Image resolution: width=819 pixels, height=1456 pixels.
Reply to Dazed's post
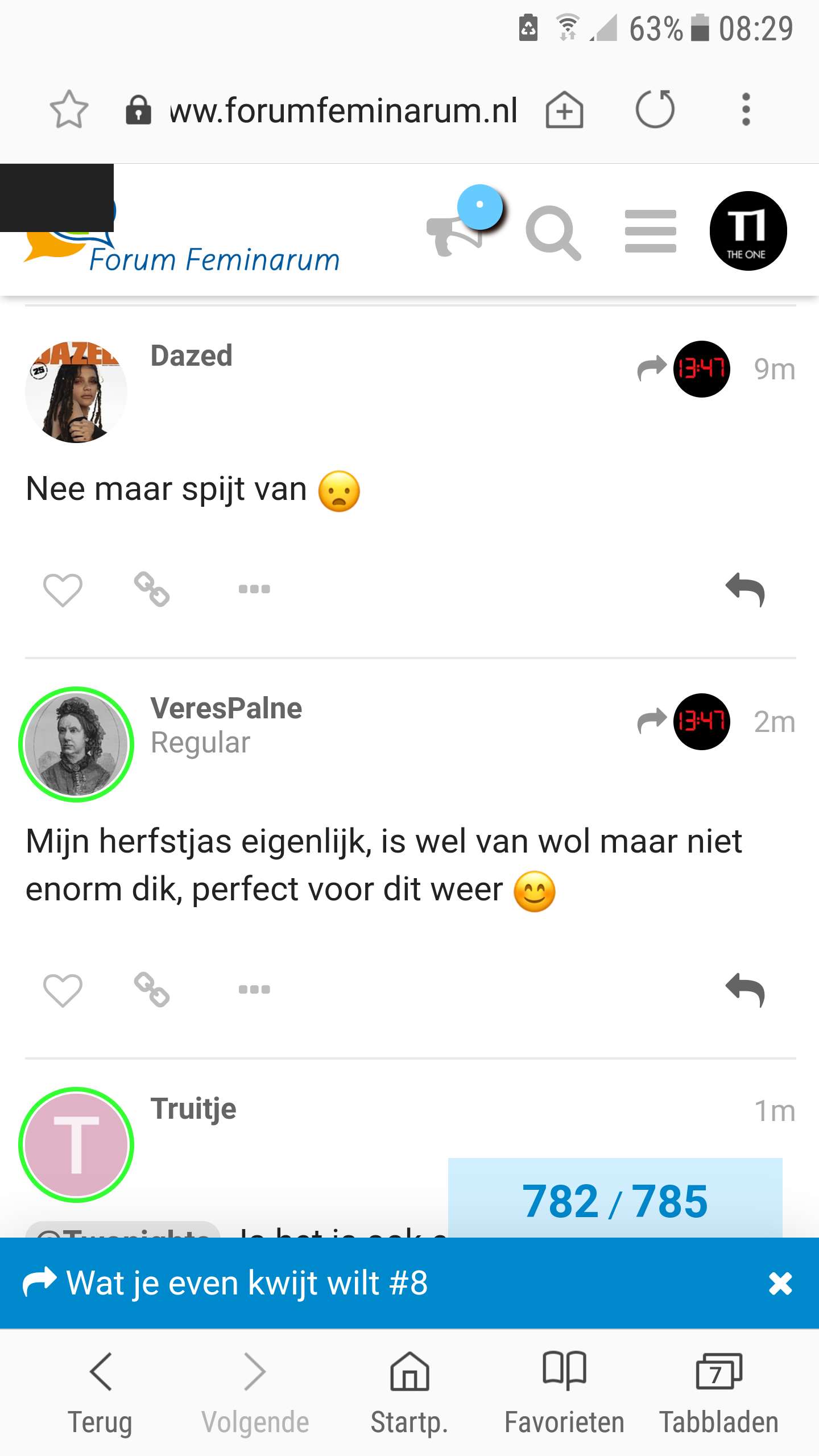[x=745, y=590]
